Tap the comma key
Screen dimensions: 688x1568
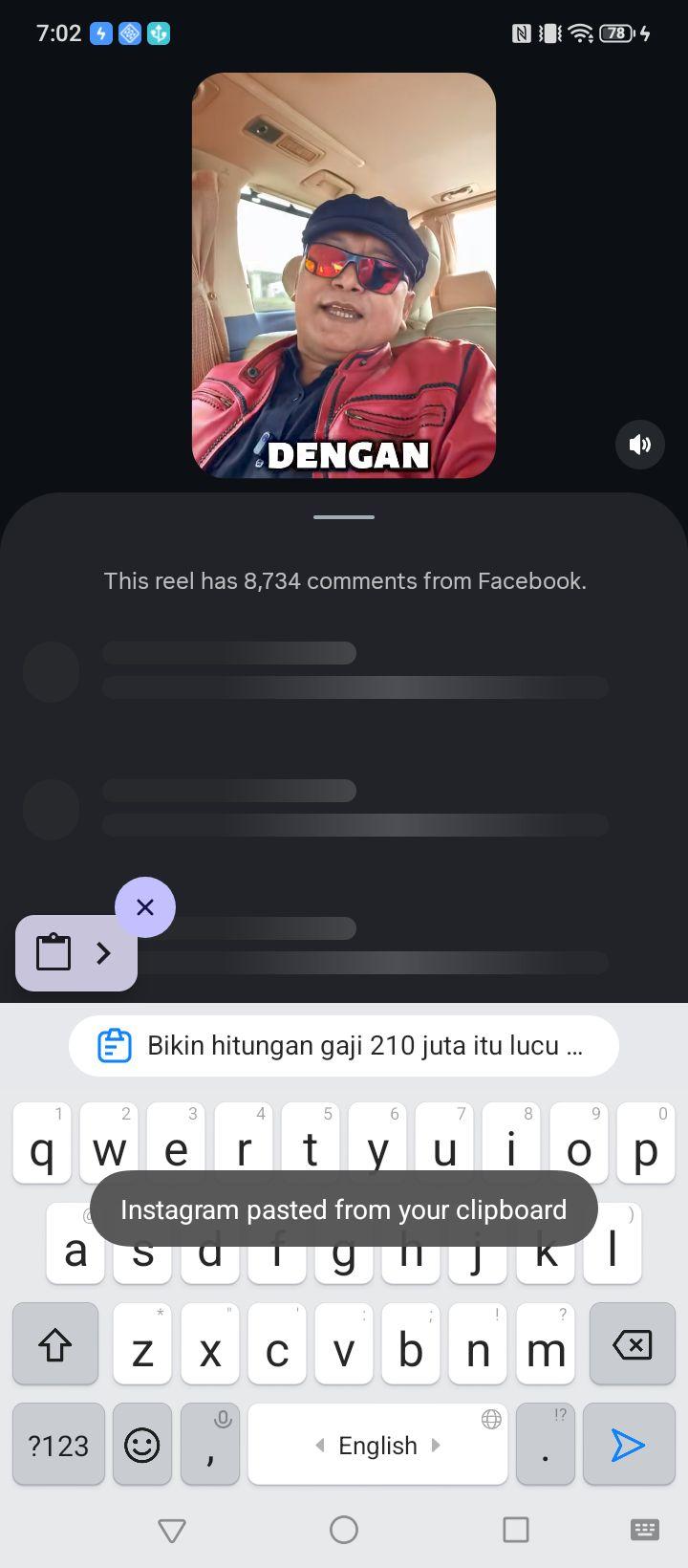click(x=209, y=1445)
